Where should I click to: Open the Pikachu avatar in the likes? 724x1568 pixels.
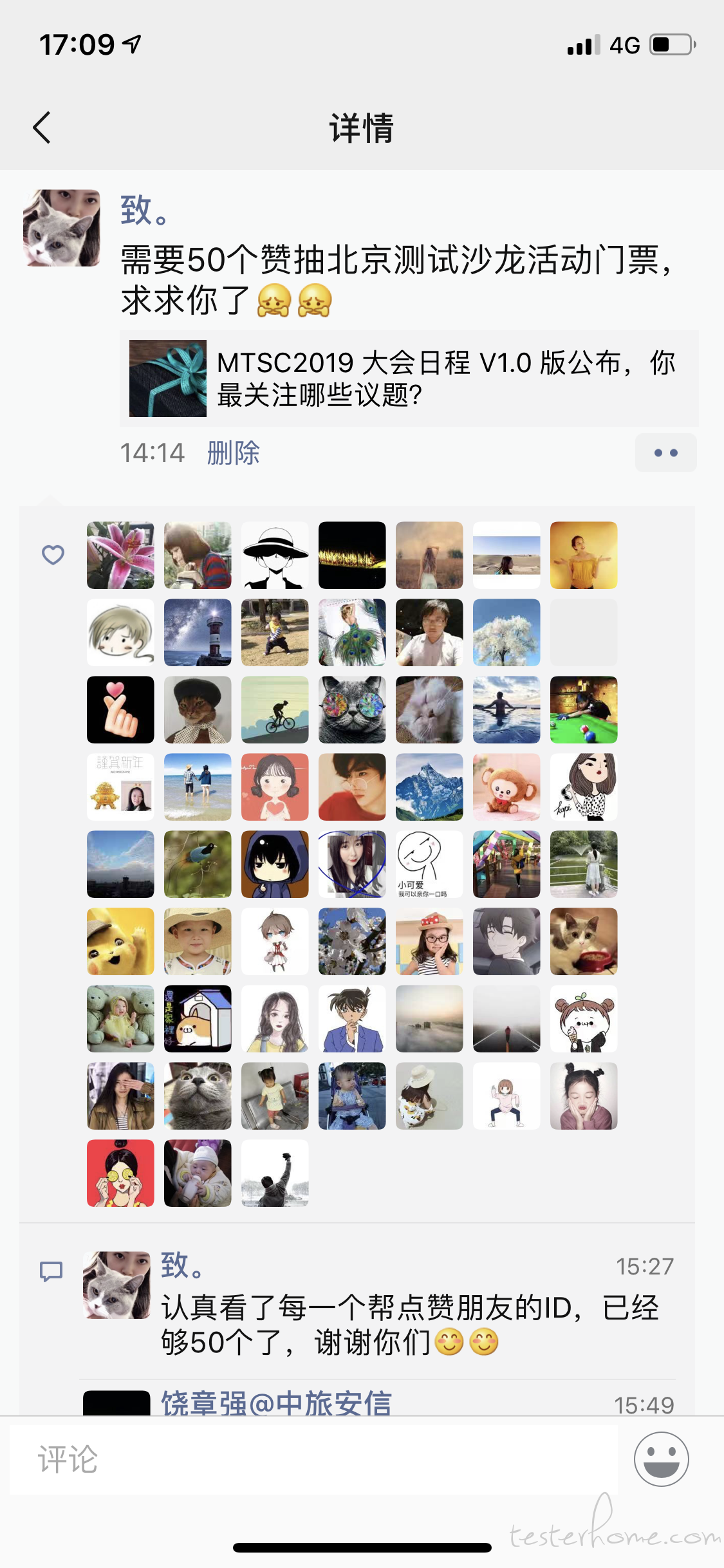tap(120, 941)
